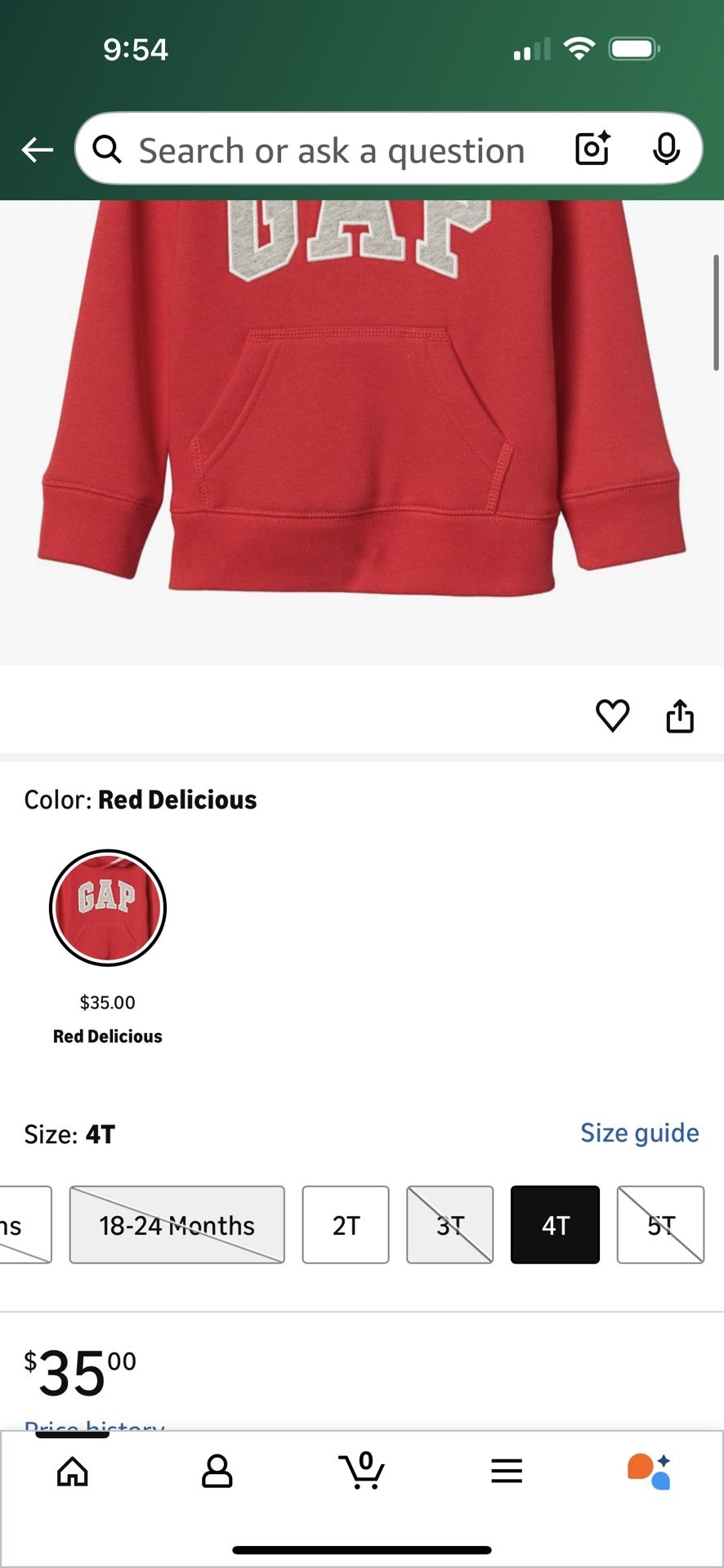Start a voice search with the microphone icon
The image size is (724, 1568).
668,149
